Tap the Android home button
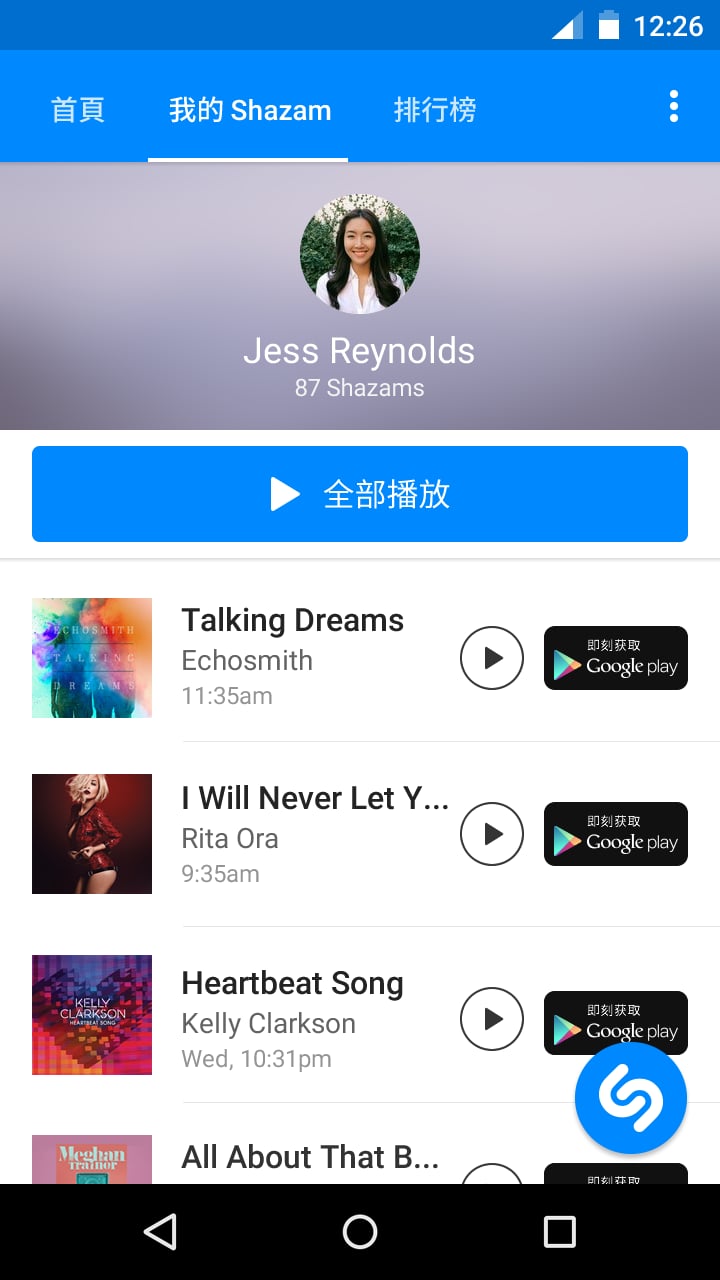This screenshot has width=720, height=1280. (x=360, y=1231)
